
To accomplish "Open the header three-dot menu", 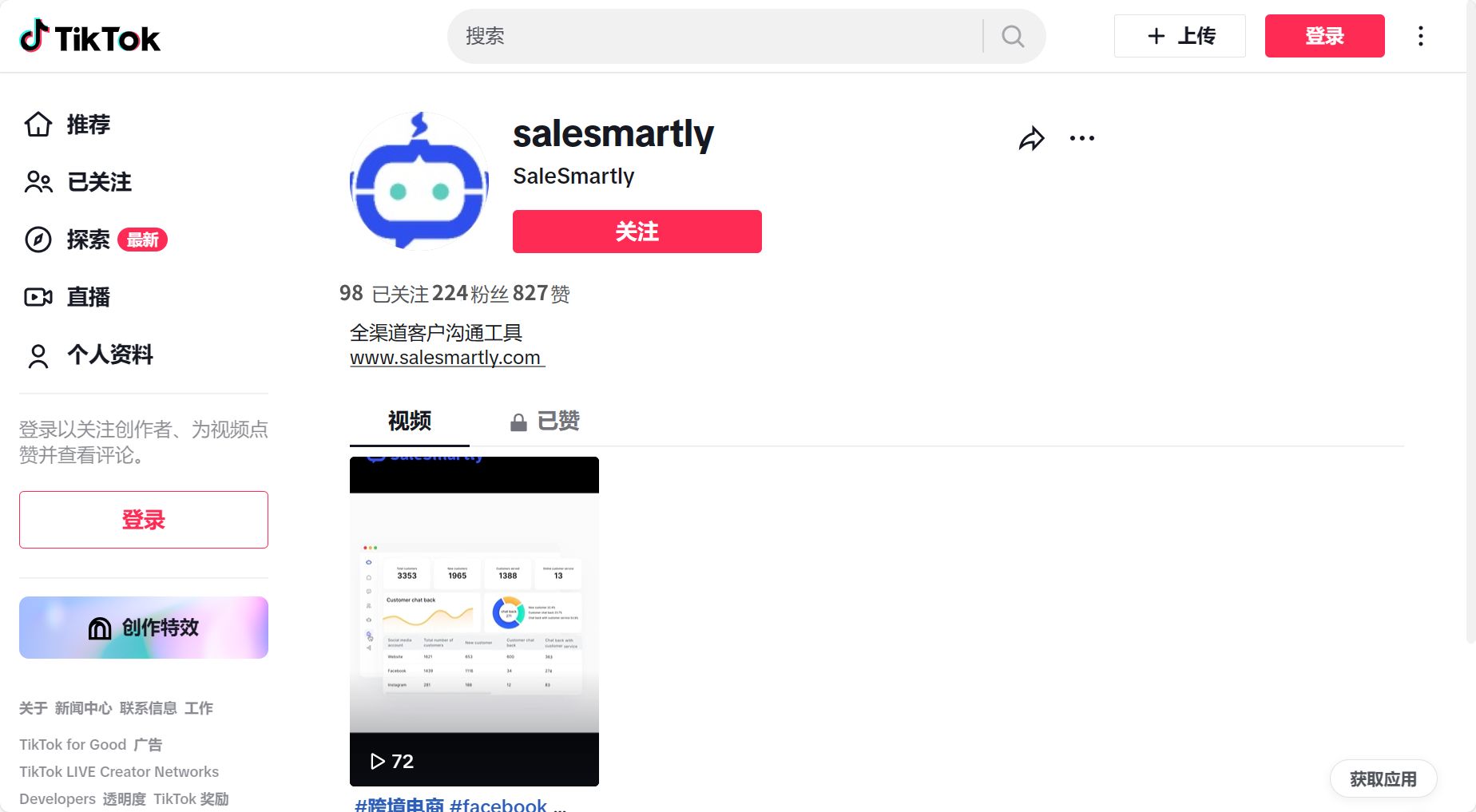I will tap(1420, 36).
